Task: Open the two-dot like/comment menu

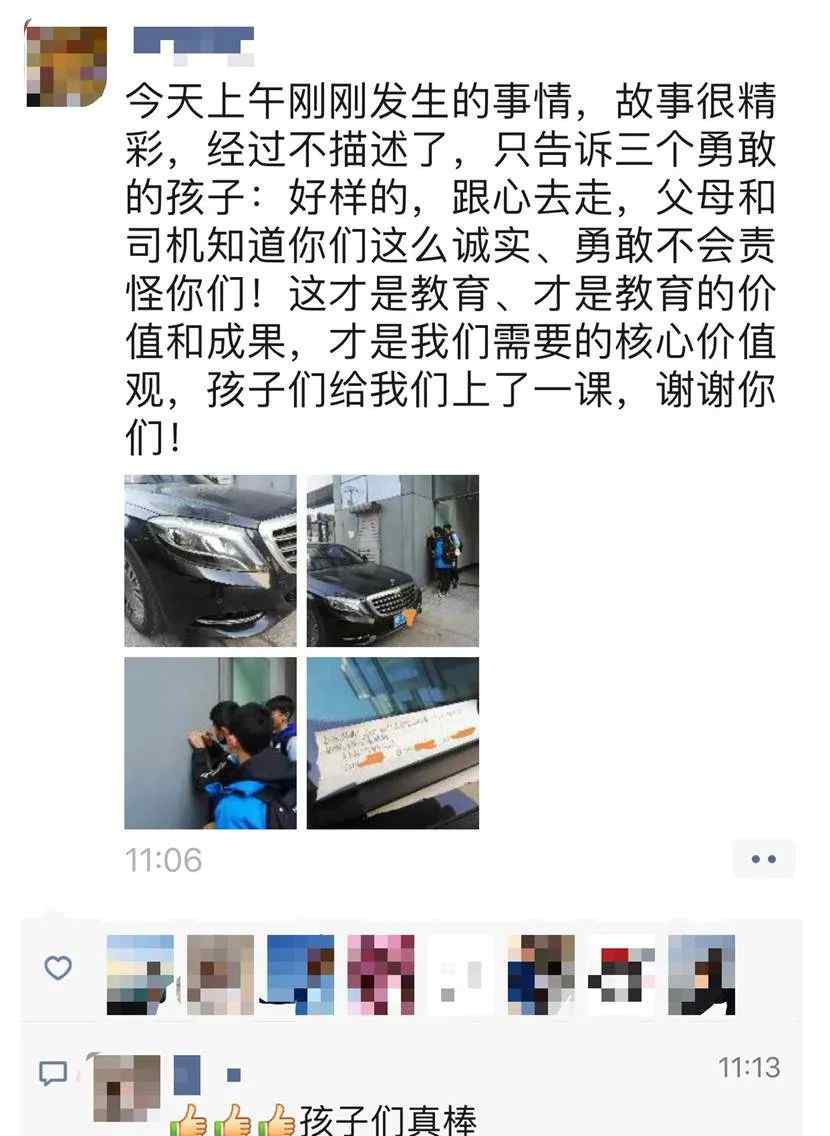Action: [x=763, y=859]
